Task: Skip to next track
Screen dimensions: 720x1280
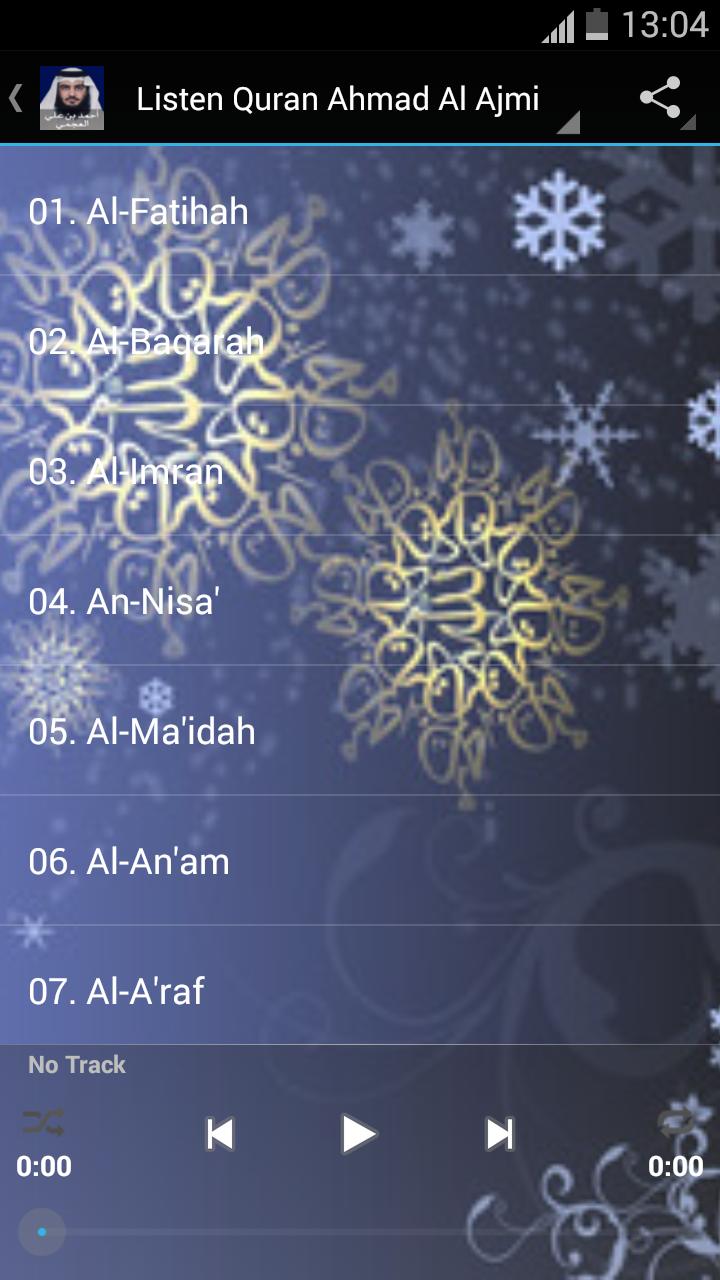Action: point(498,1134)
